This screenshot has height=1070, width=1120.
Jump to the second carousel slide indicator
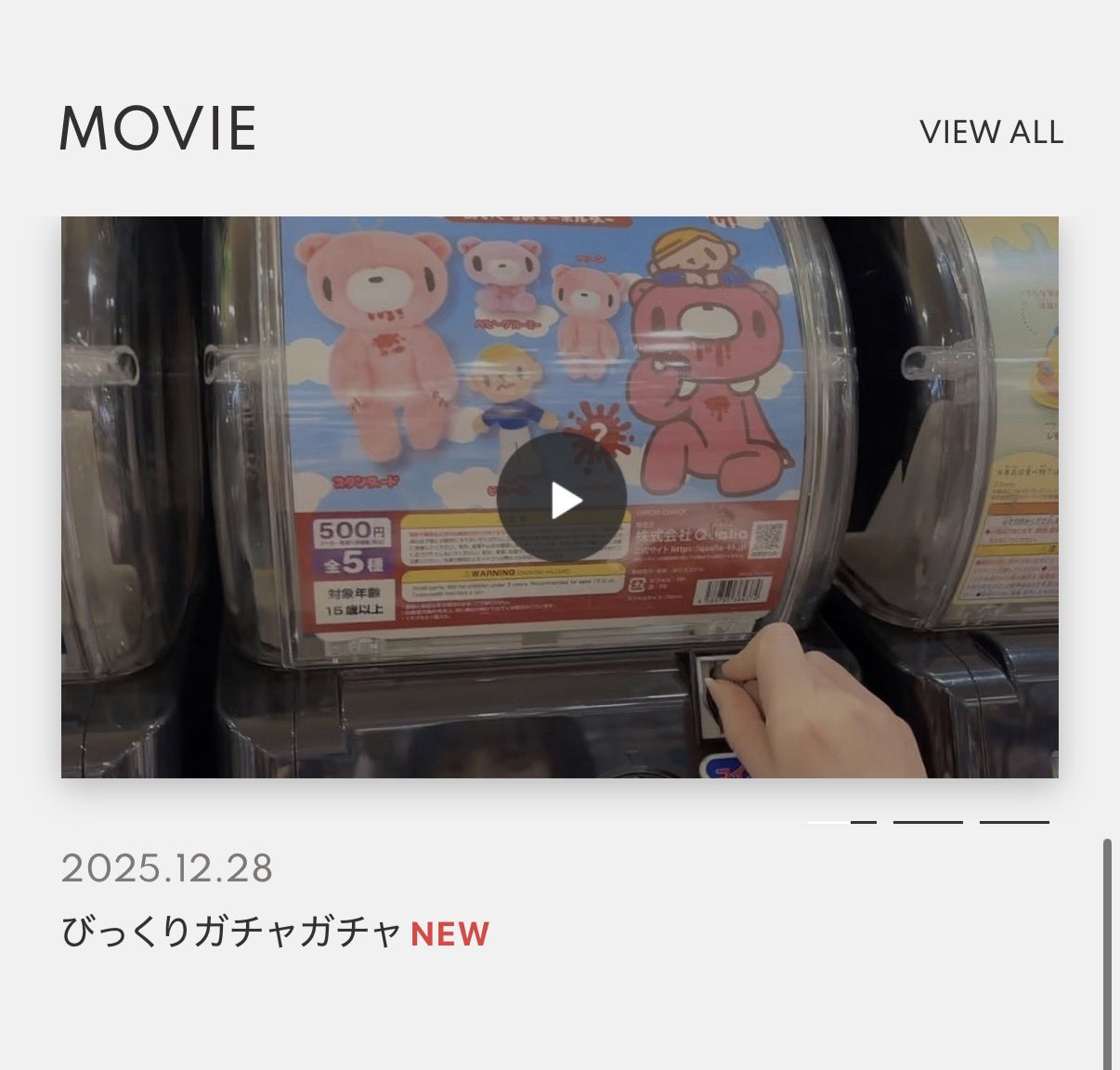pos(927,822)
